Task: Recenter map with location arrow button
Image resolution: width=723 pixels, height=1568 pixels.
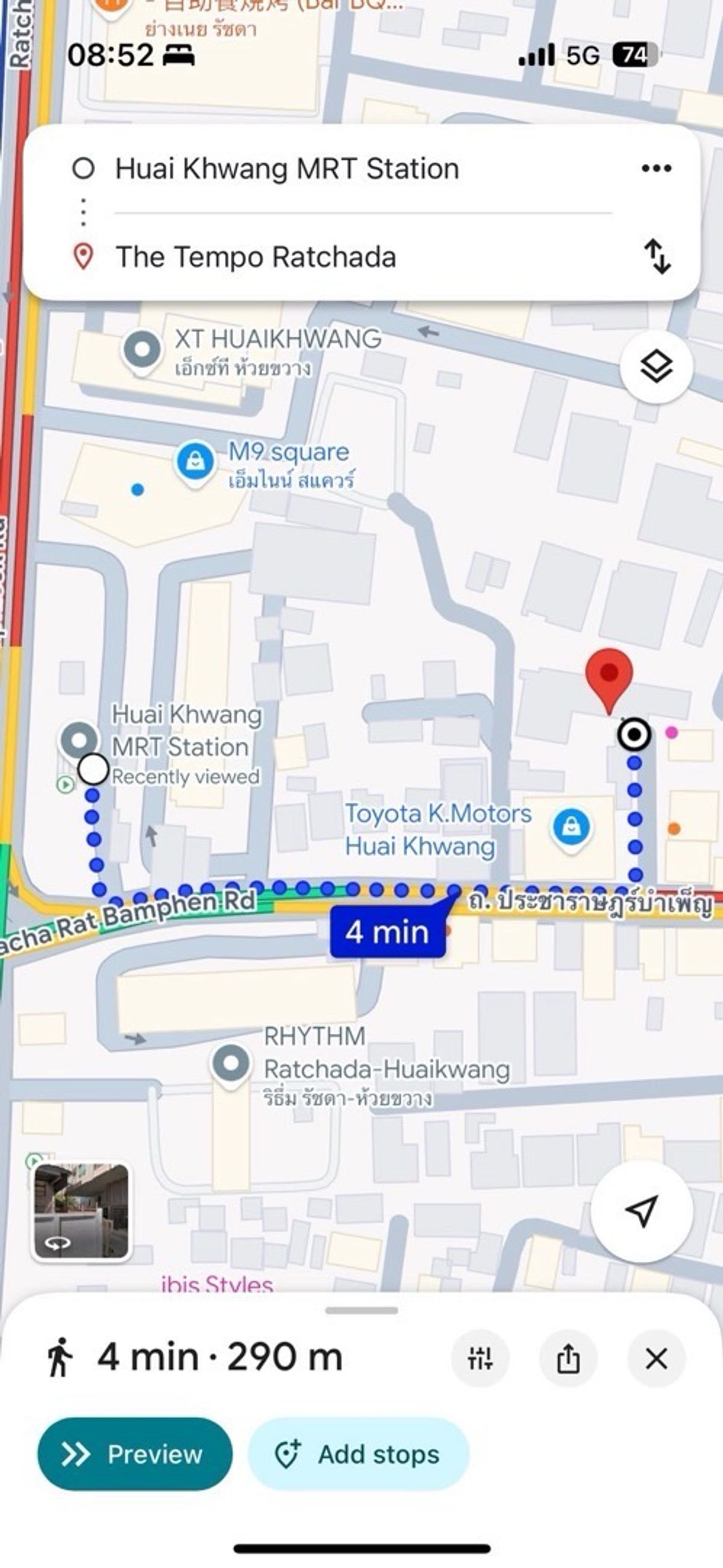Action: (x=642, y=1211)
